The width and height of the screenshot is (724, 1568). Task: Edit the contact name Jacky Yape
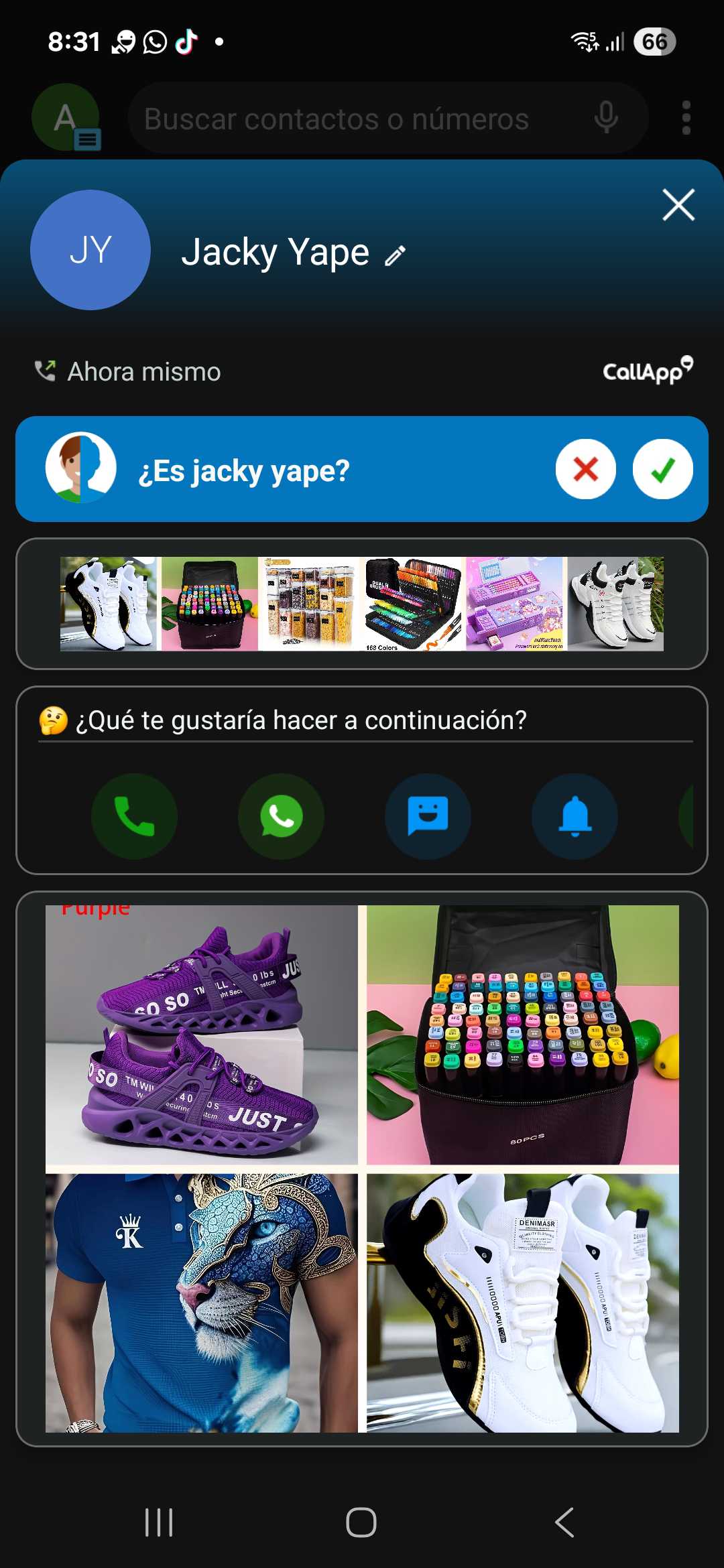click(396, 255)
